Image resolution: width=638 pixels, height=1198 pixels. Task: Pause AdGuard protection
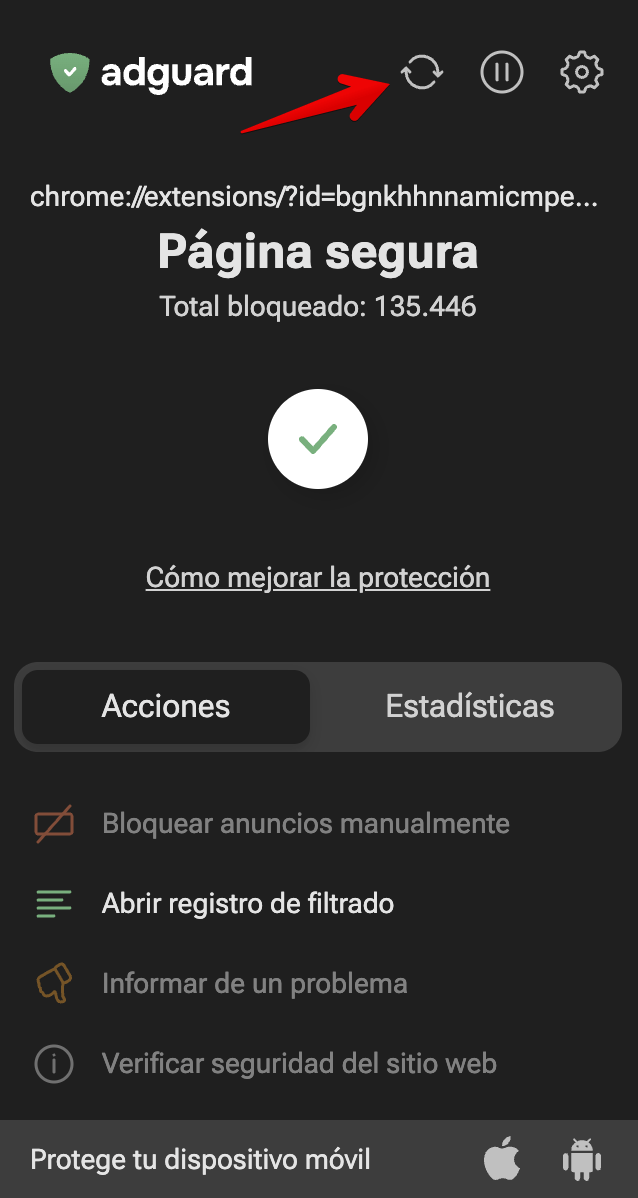tap(502, 73)
